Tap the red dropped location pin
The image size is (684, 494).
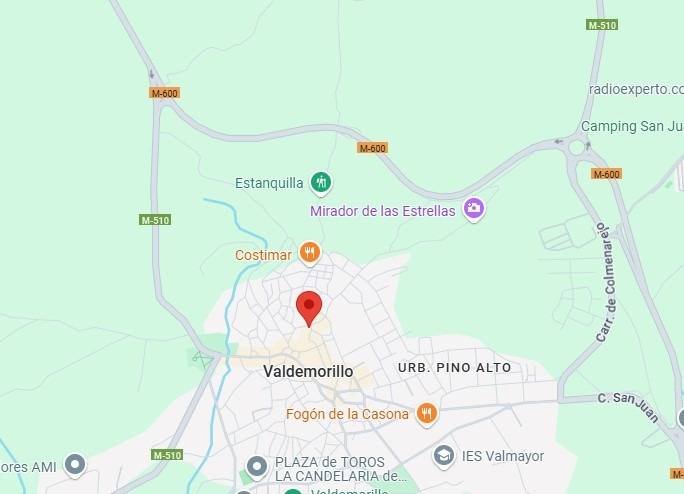pyautogui.click(x=310, y=307)
